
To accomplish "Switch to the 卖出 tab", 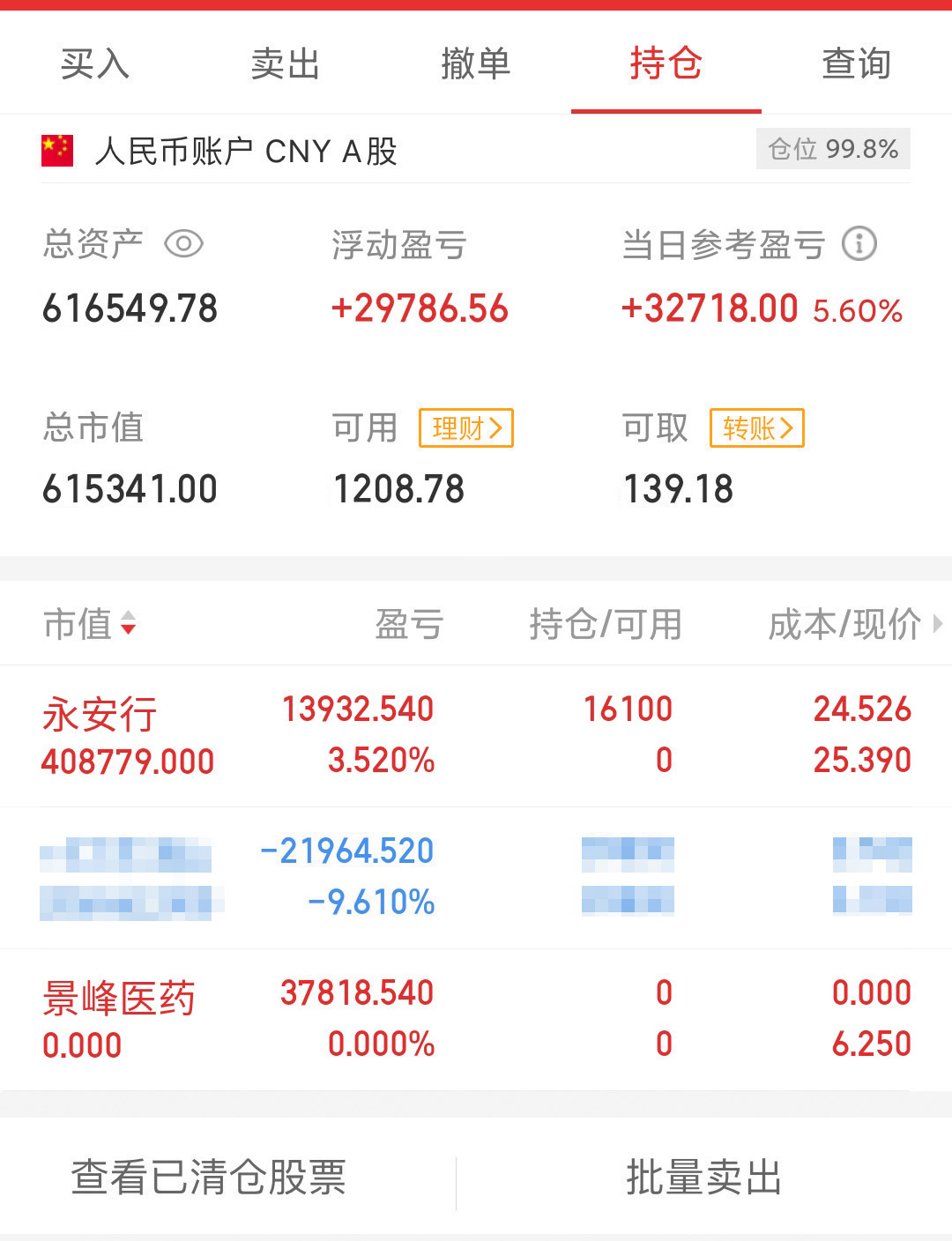I will tap(284, 63).
